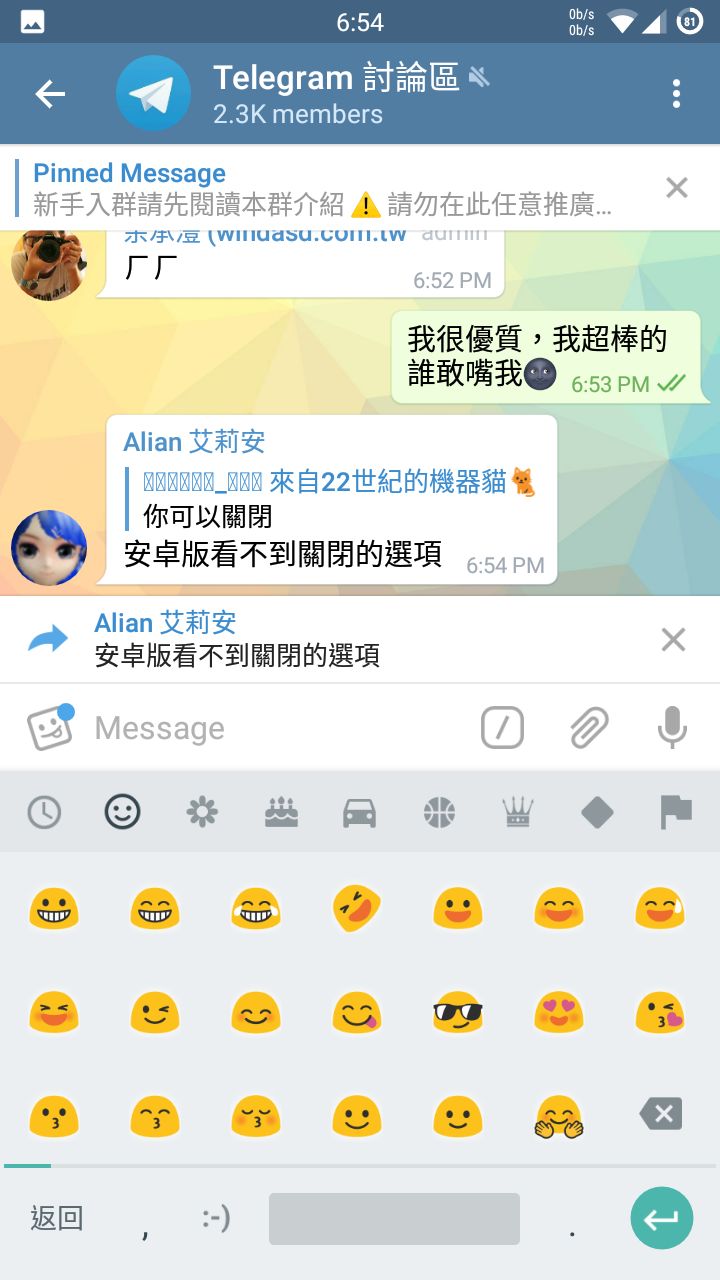720x1280 pixels.
Task: Switch to the food cake emoji tab
Action: tap(281, 813)
